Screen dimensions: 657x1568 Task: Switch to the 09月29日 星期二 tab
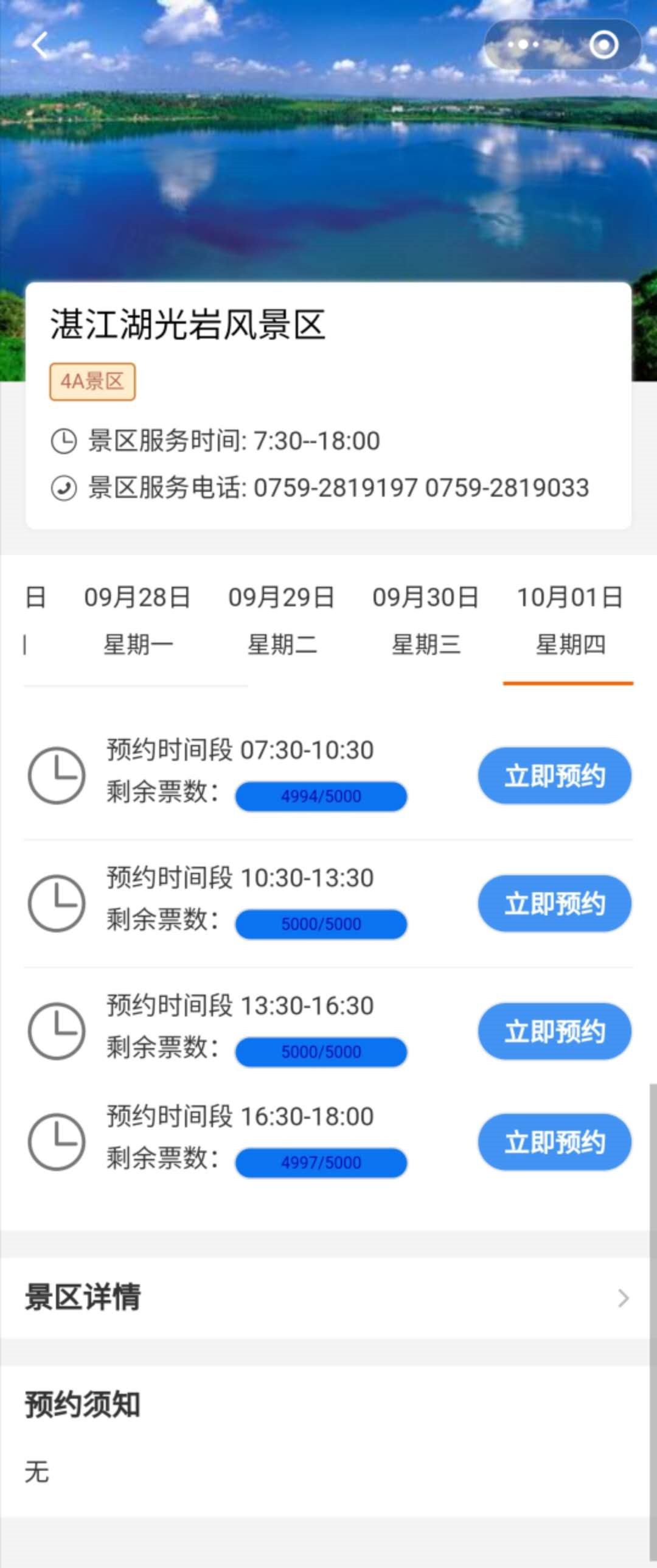282,620
